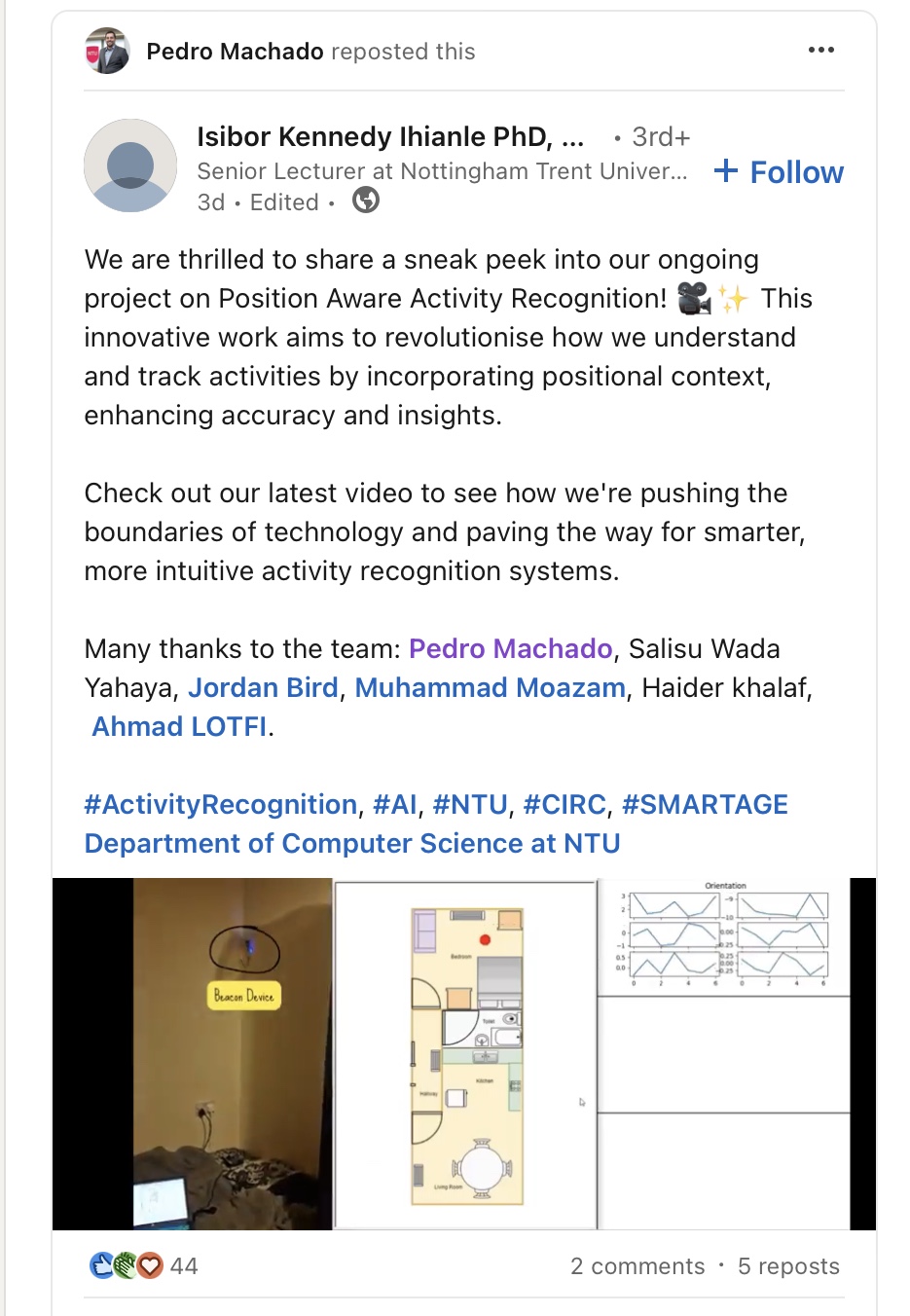View the 5 reposts
The width and height of the screenshot is (910, 1316).
click(x=788, y=1266)
